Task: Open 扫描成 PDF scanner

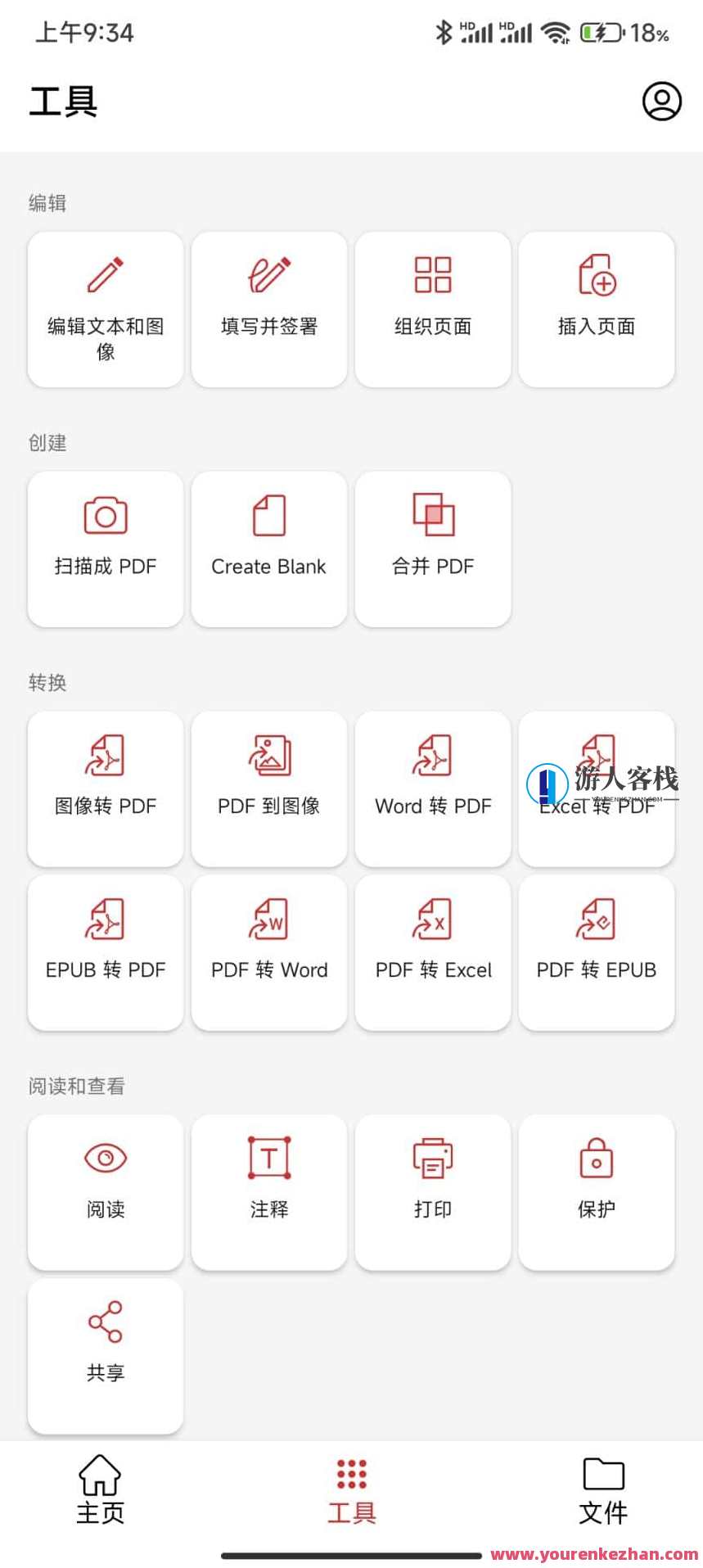Action: [x=105, y=549]
